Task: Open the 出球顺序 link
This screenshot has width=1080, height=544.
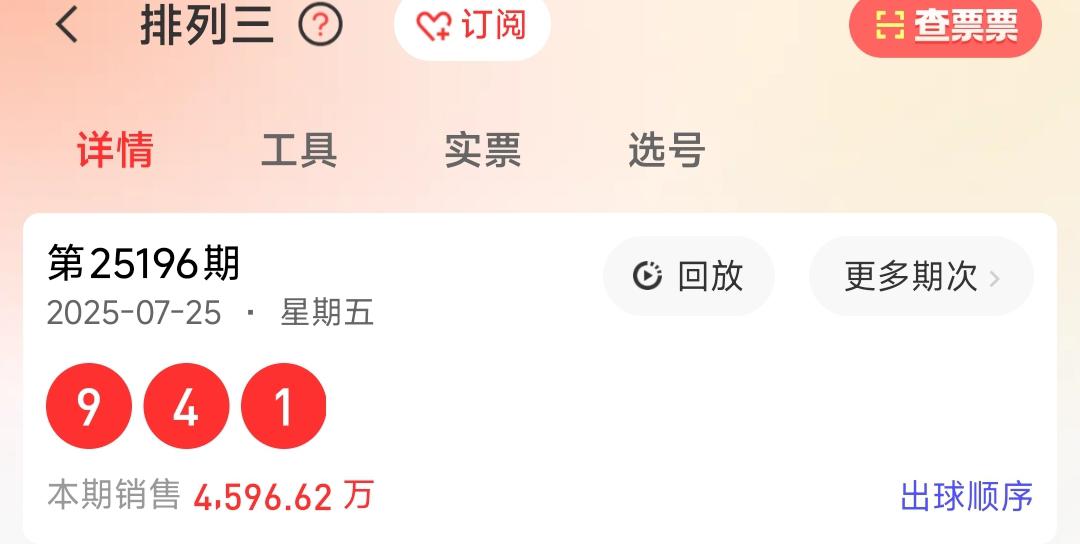Action: [966, 496]
